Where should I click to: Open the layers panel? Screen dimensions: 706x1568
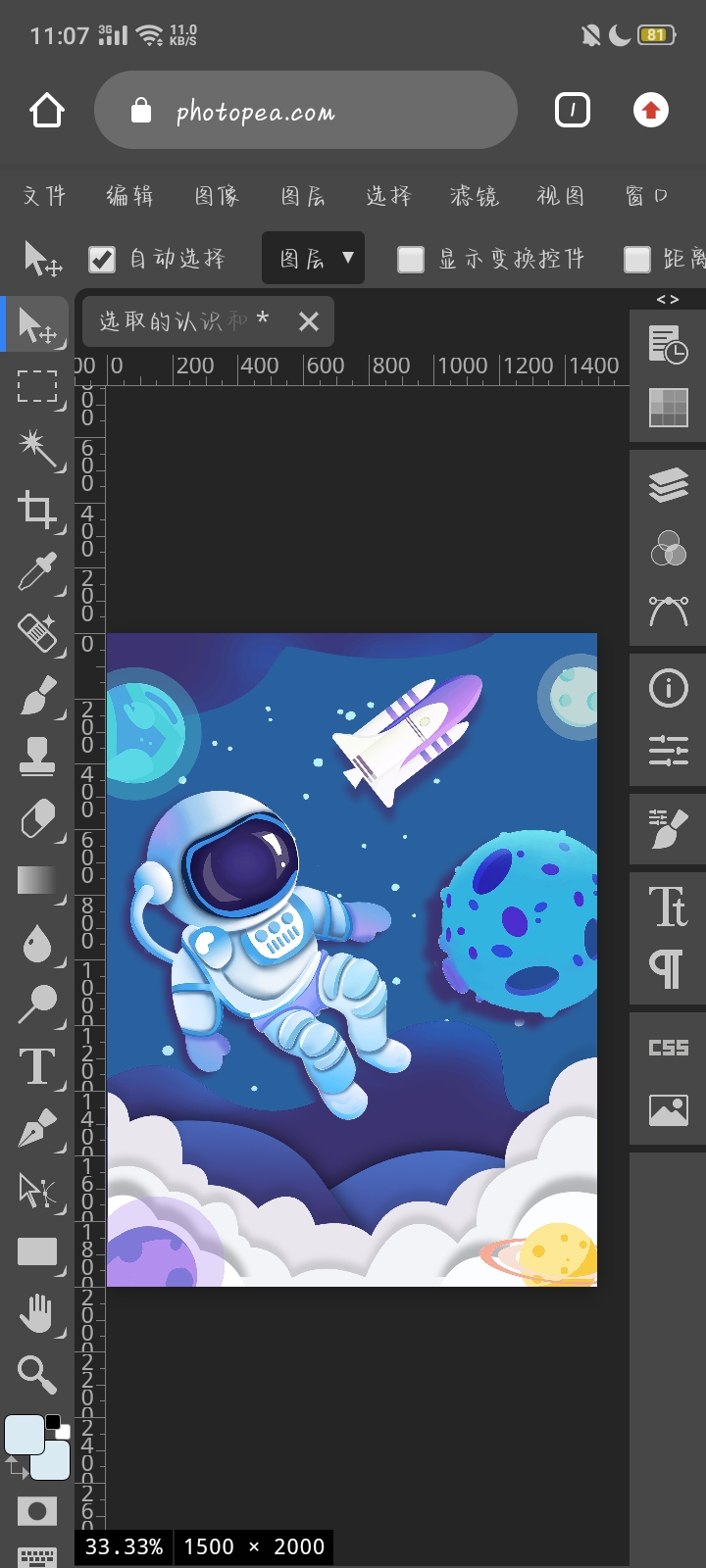[x=668, y=485]
